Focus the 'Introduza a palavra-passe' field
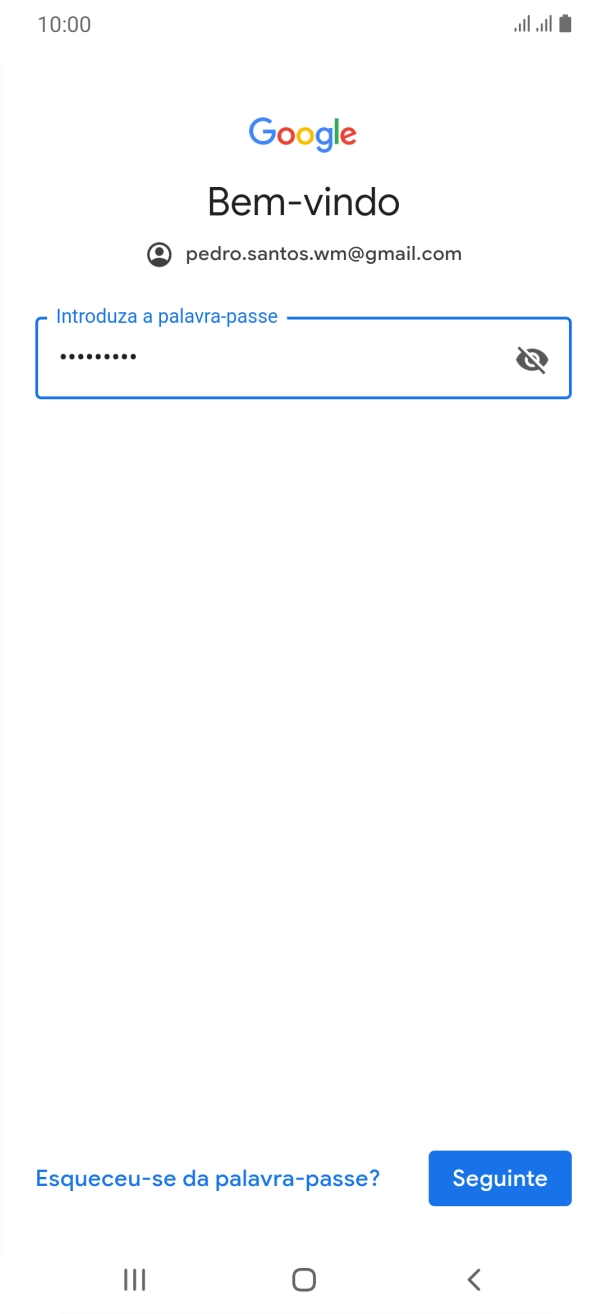 (270, 358)
